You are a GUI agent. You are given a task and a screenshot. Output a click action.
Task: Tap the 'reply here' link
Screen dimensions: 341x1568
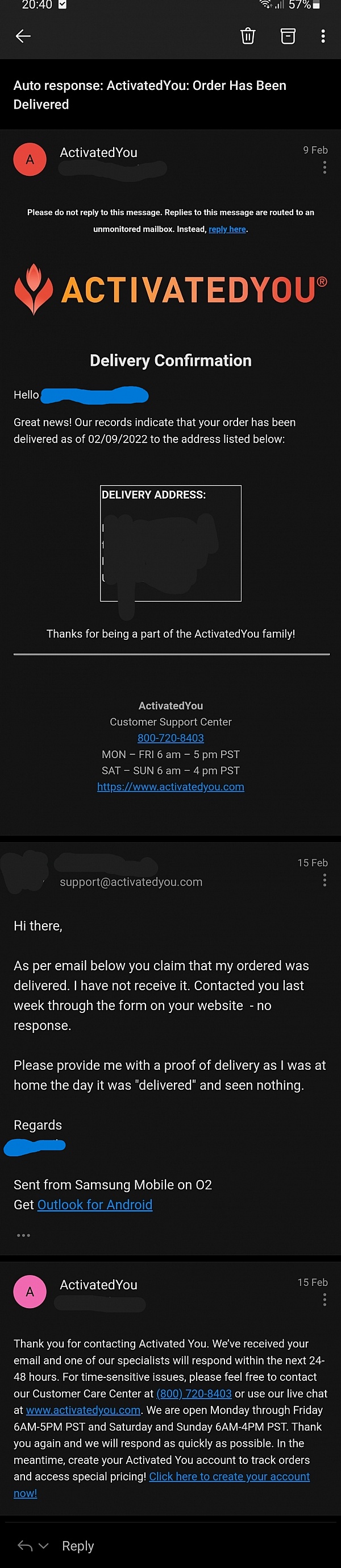(x=227, y=229)
